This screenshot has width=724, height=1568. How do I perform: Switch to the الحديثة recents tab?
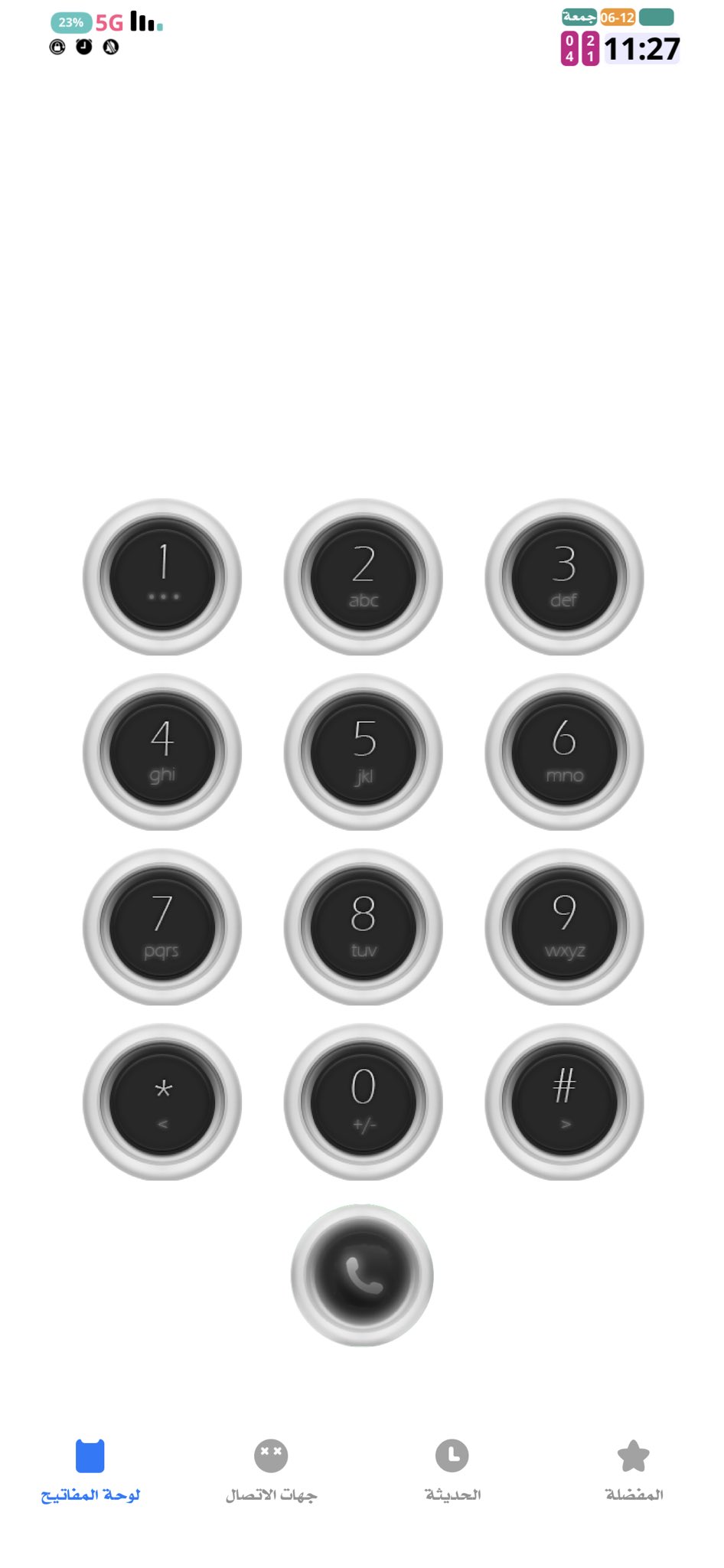click(452, 1470)
